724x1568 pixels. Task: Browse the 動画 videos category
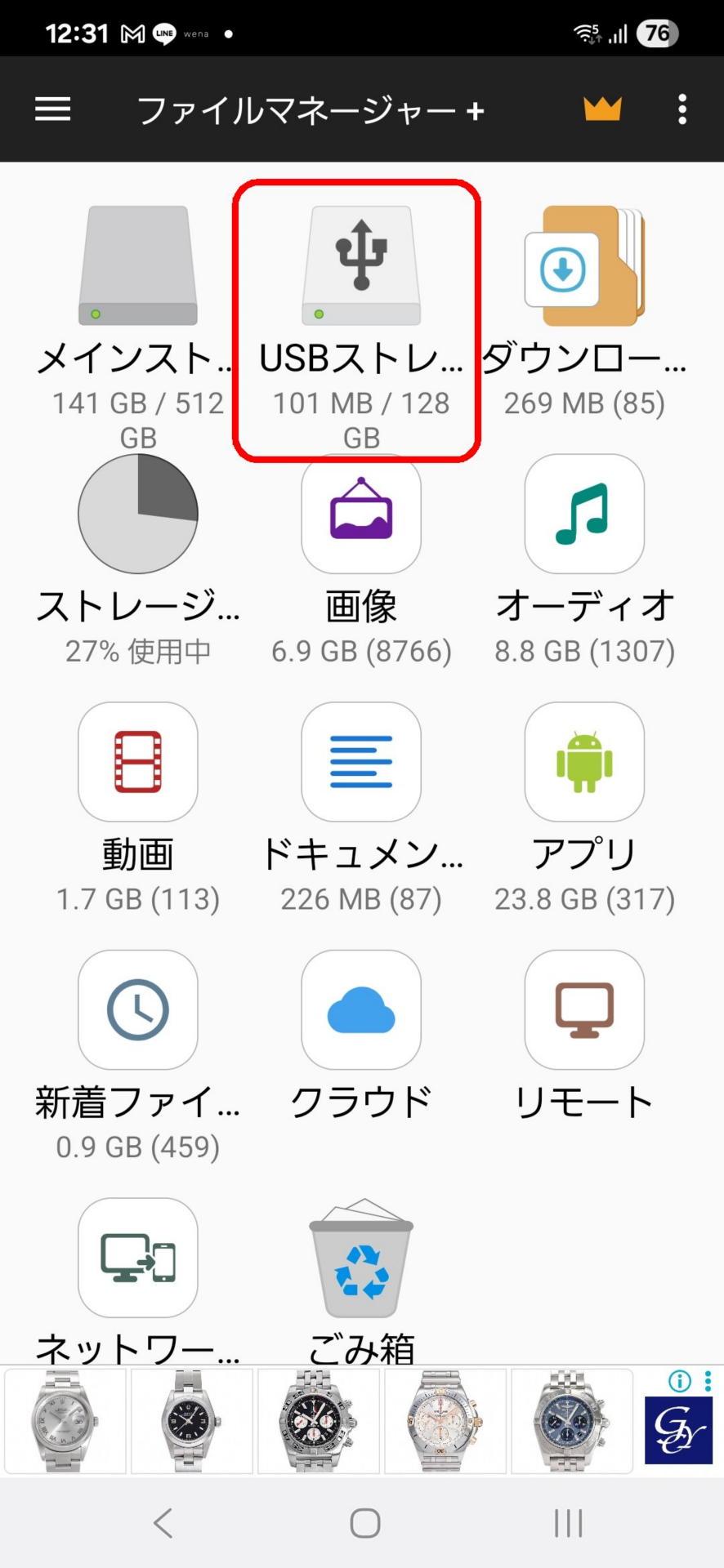point(138,762)
